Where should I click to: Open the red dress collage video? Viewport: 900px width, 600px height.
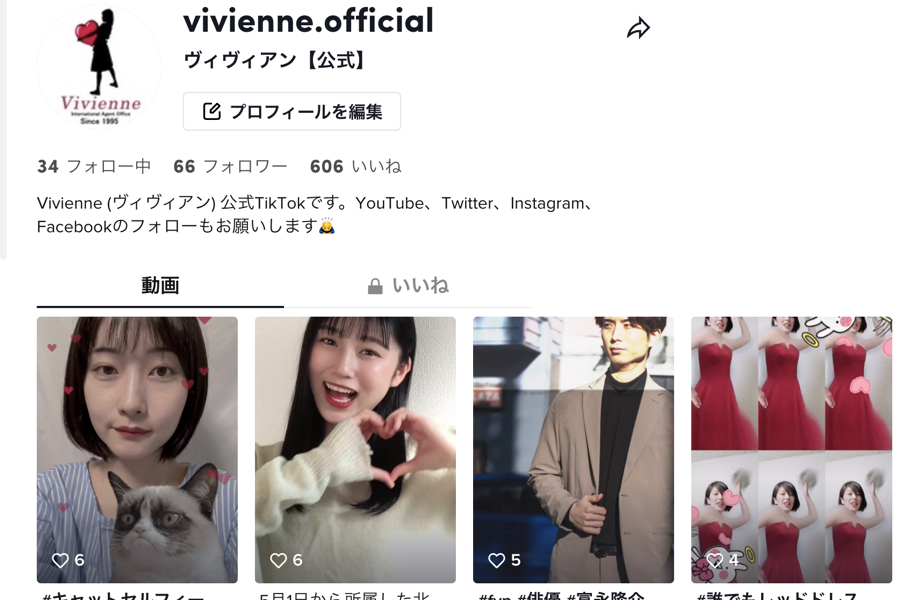point(791,450)
